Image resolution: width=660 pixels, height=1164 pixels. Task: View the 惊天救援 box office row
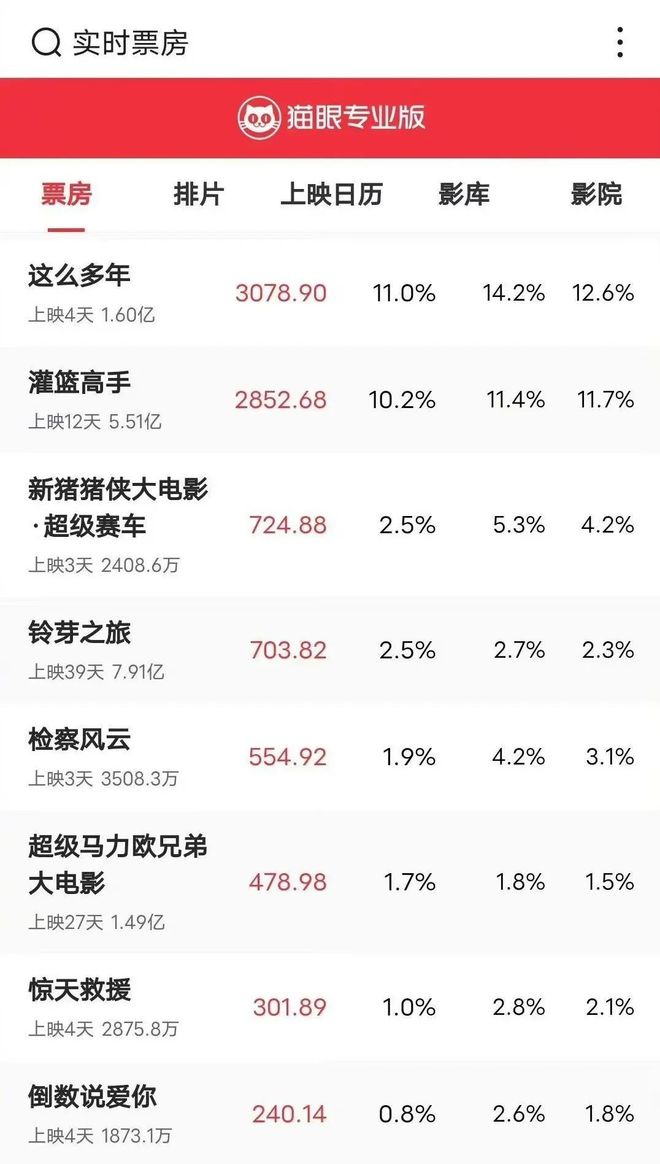point(330,1007)
